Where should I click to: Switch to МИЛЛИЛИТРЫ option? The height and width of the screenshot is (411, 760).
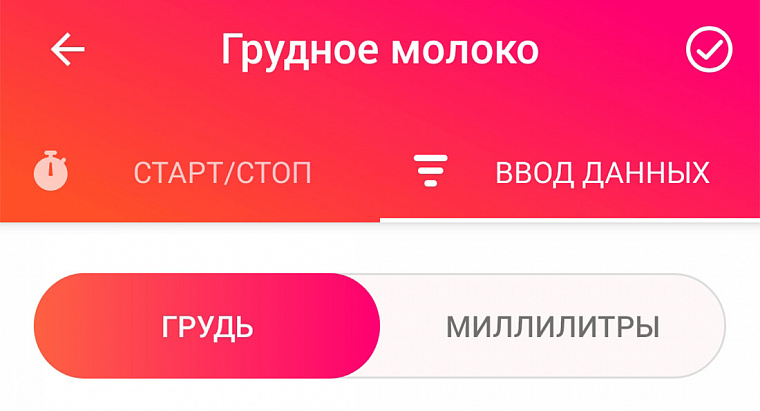coord(552,327)
